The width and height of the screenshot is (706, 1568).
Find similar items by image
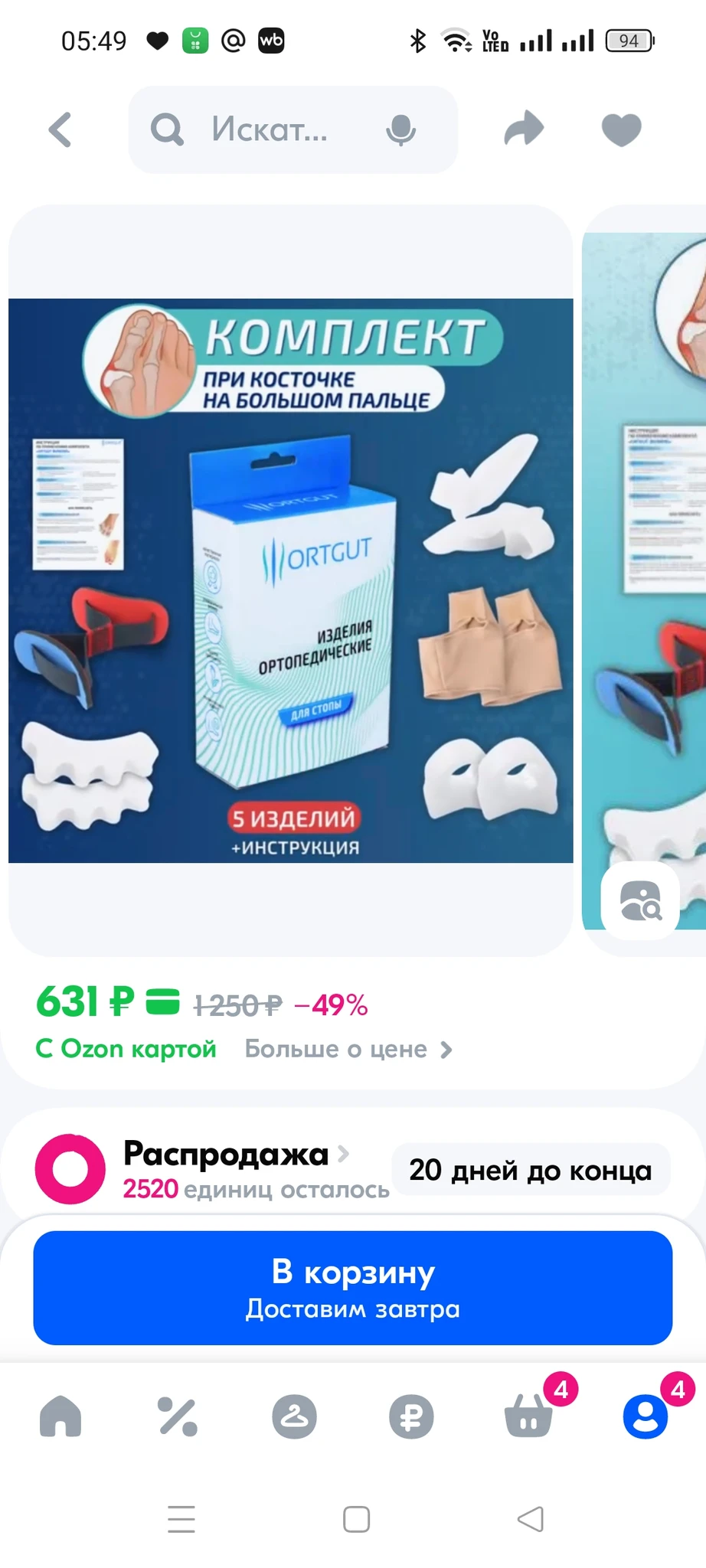pos(640,900)
